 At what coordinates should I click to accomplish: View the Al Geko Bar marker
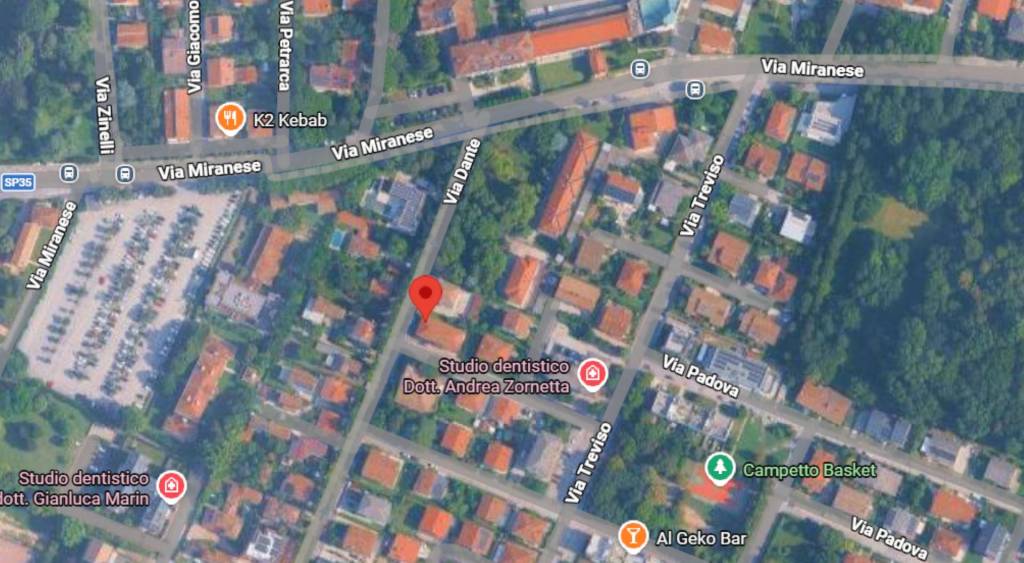coord(632,537)
